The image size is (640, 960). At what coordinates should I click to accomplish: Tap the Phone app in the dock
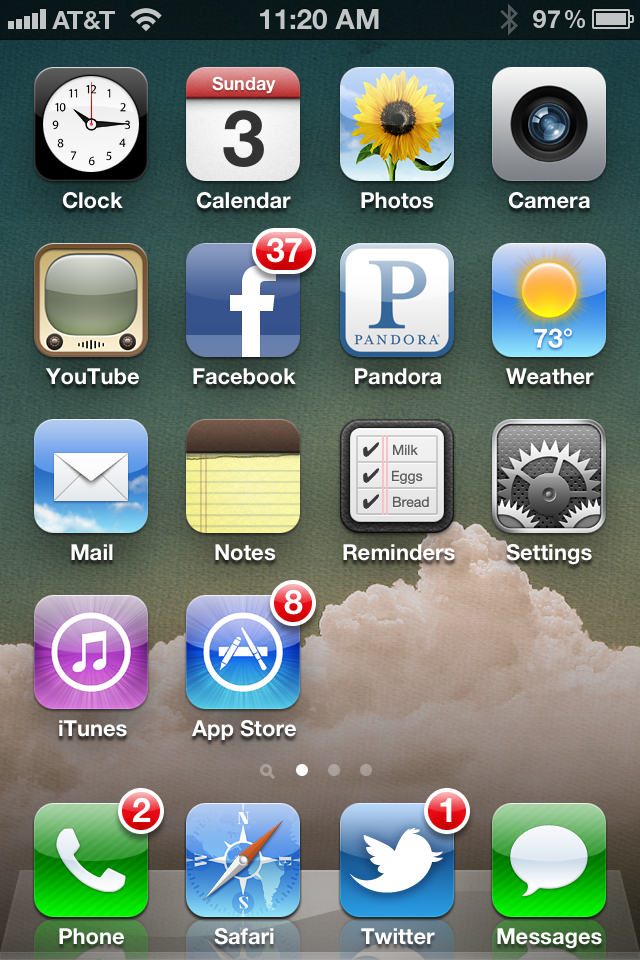(x=91, y=860)
